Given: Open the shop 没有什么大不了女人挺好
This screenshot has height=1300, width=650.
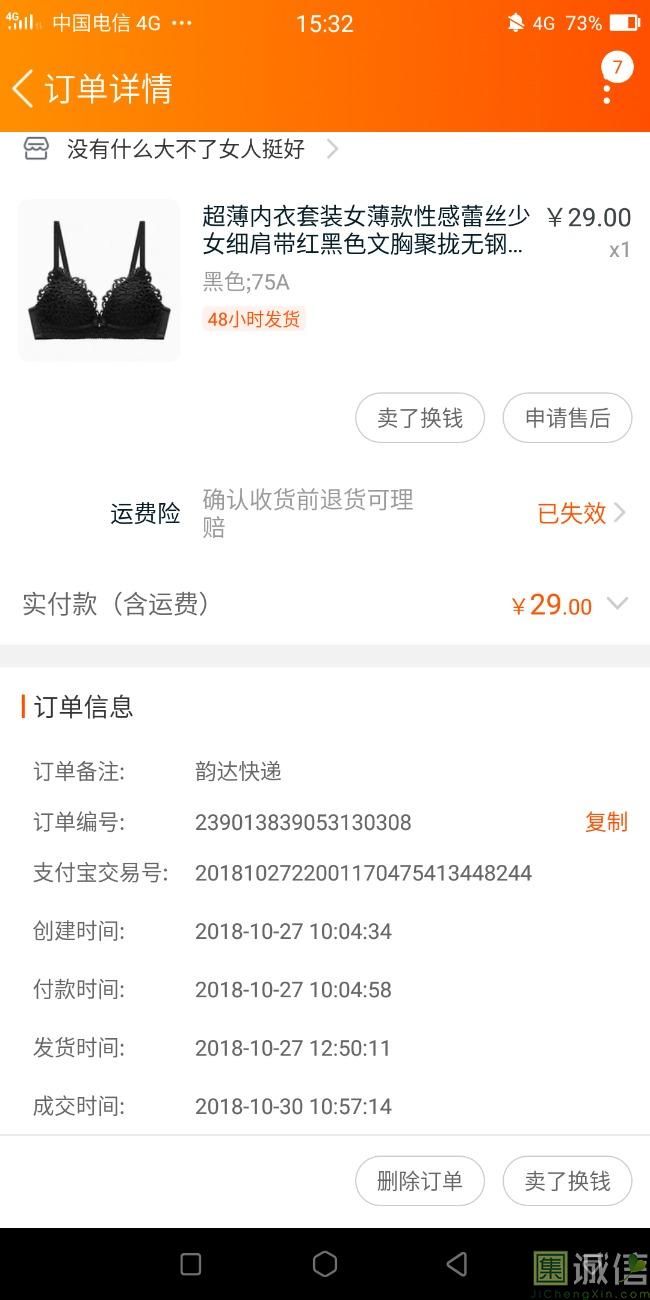Looking at the screenshot, I should pyautogui.click(x=185, y=150).
